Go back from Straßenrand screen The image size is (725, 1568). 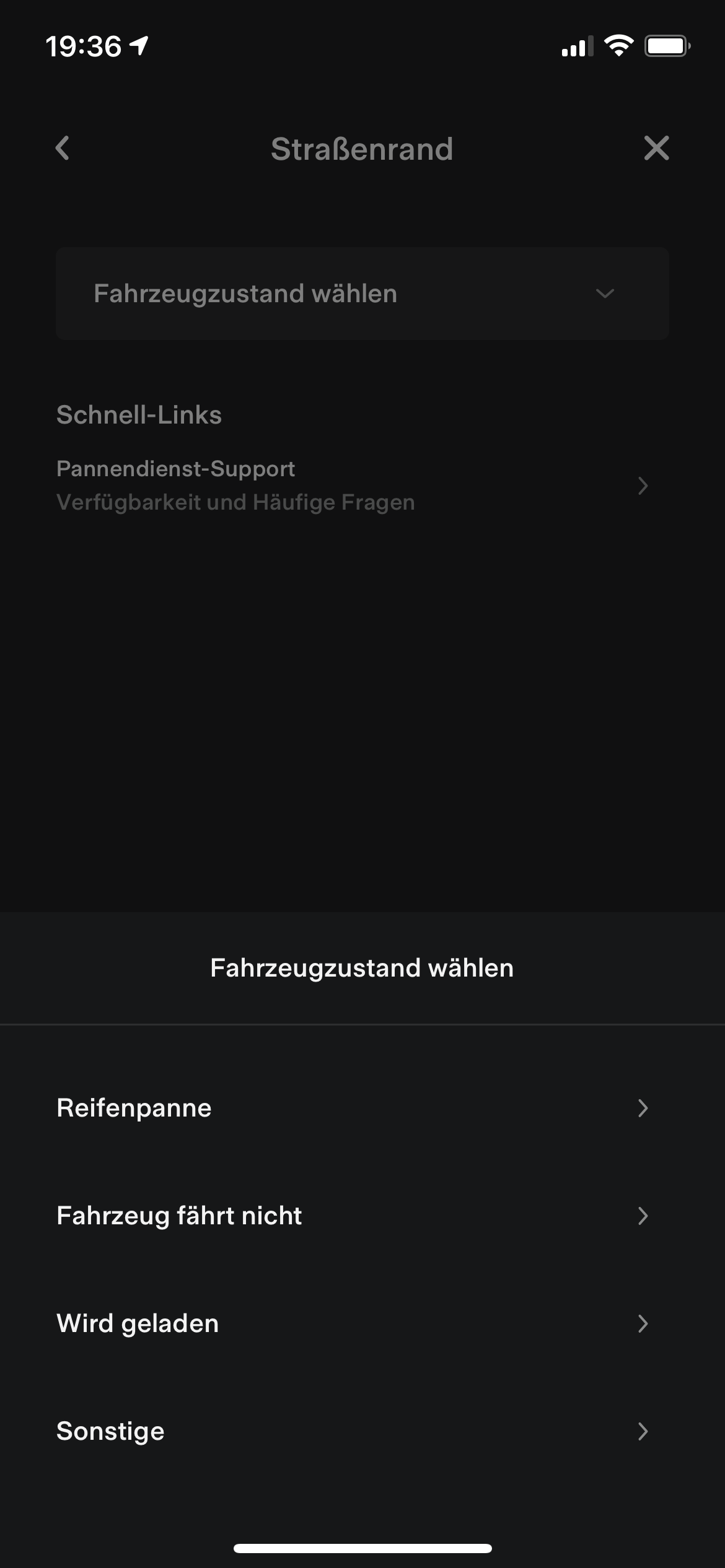63,149
